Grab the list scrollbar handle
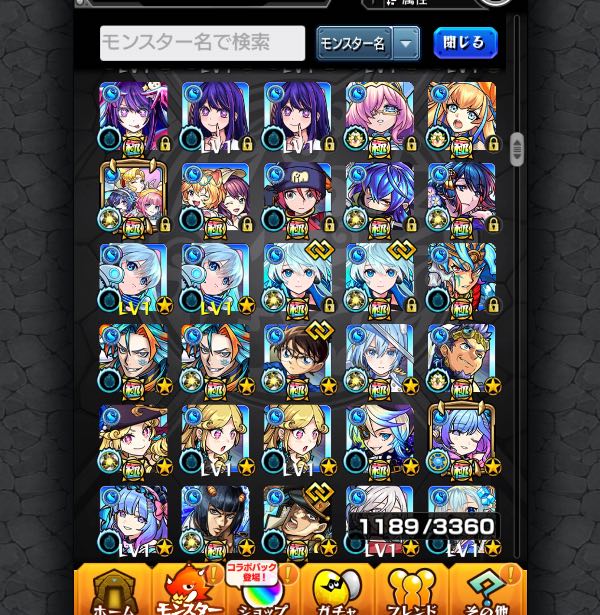This screenshot has height=615, width=600. [x=517, y=149]
